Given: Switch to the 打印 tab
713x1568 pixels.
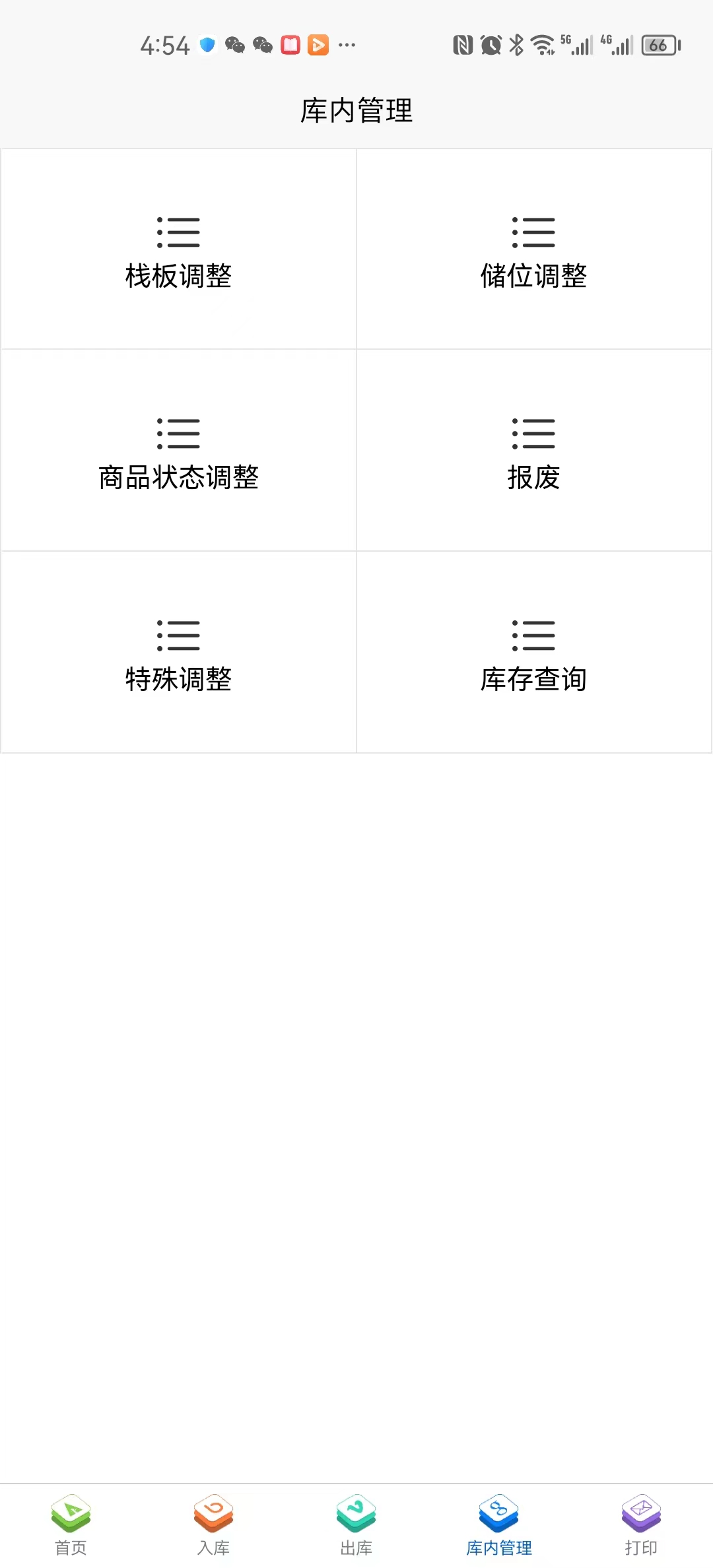Looking at the screenshot, I should pyautogui.click(x=641, y=1525).
